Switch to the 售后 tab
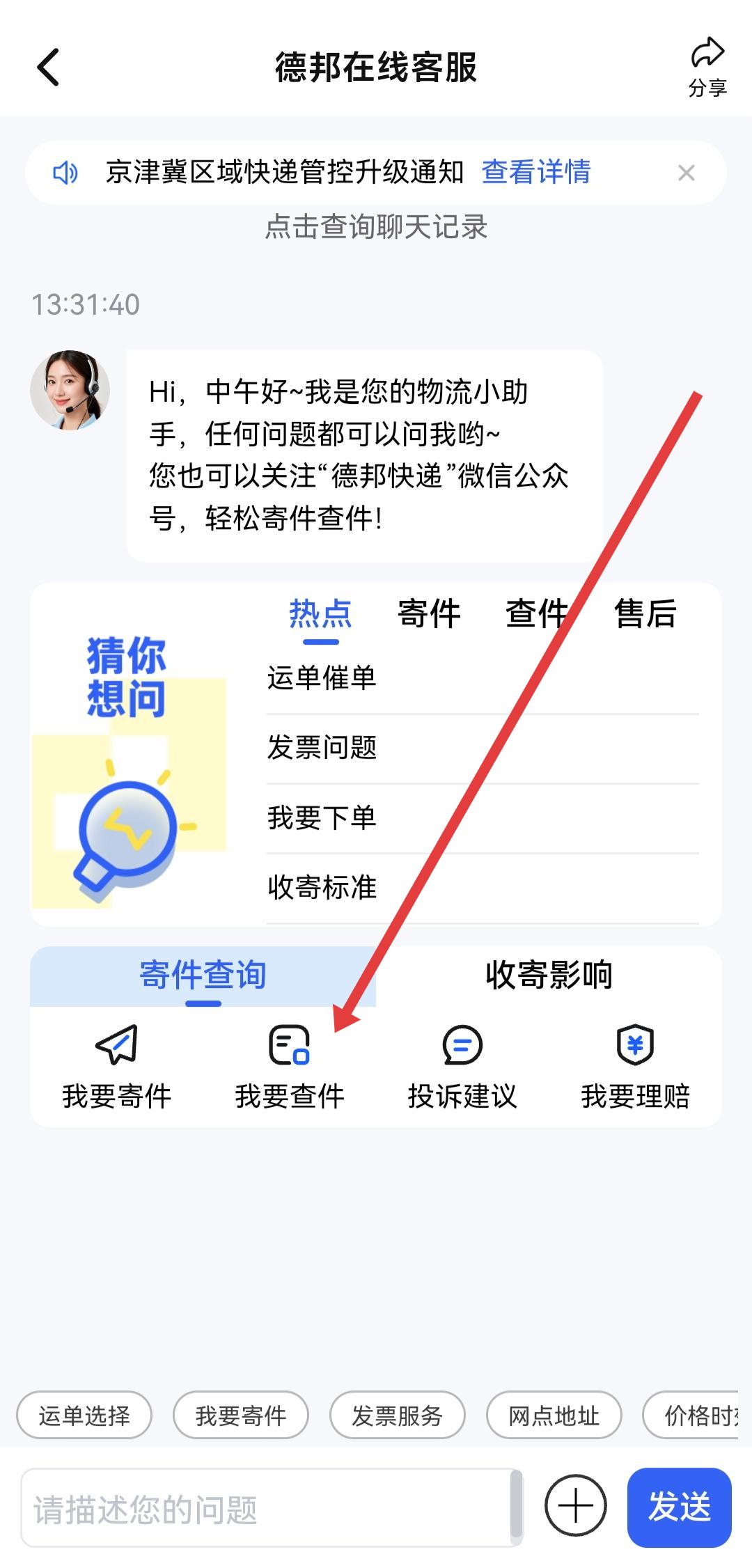This screenshot has width=752, height=1568. 645,614
